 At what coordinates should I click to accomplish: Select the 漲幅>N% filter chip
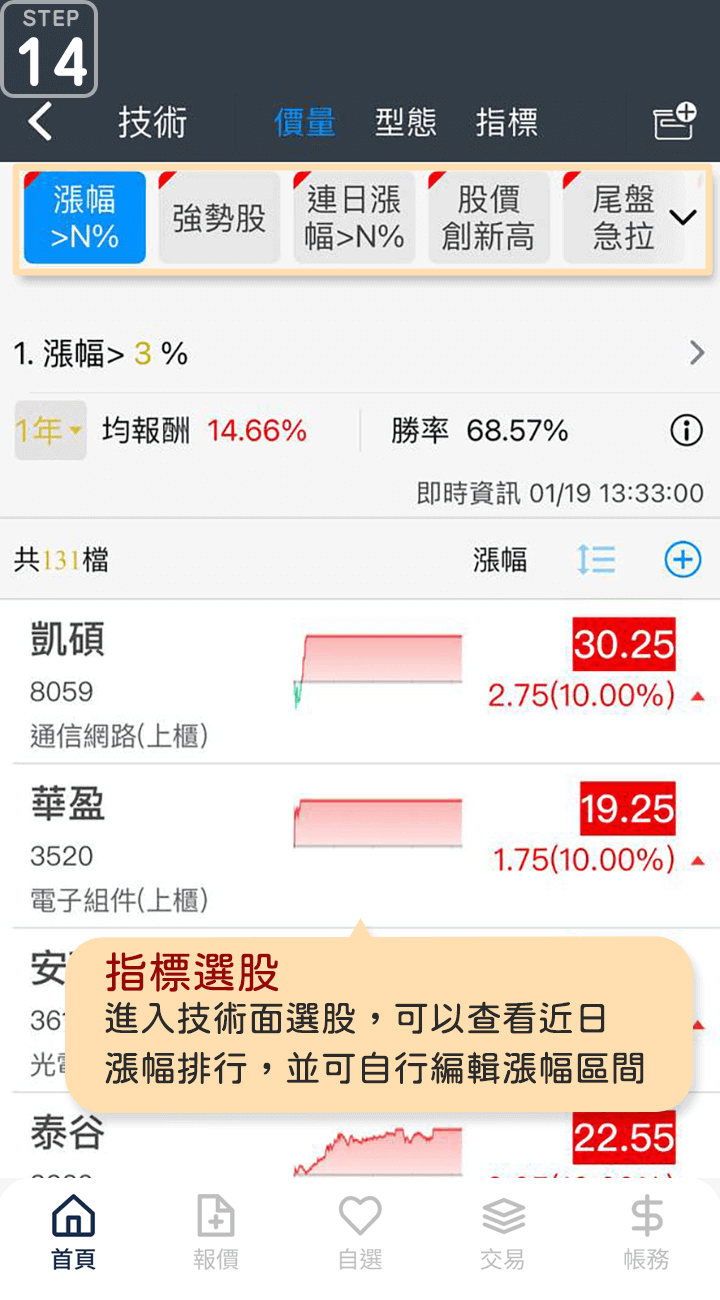85,218
